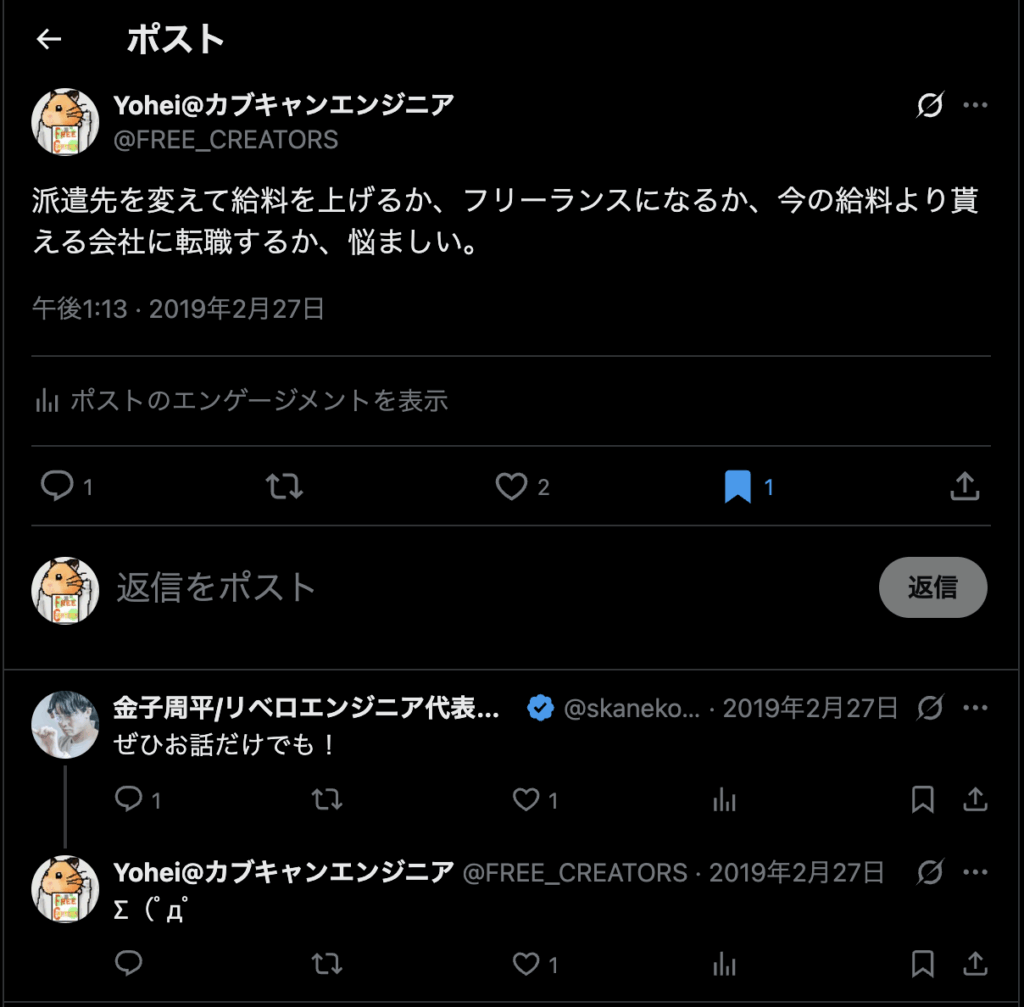Repost the main post
This screenshot has height=1007, width=1024.
pyautogui.click(x=284, y=487)
